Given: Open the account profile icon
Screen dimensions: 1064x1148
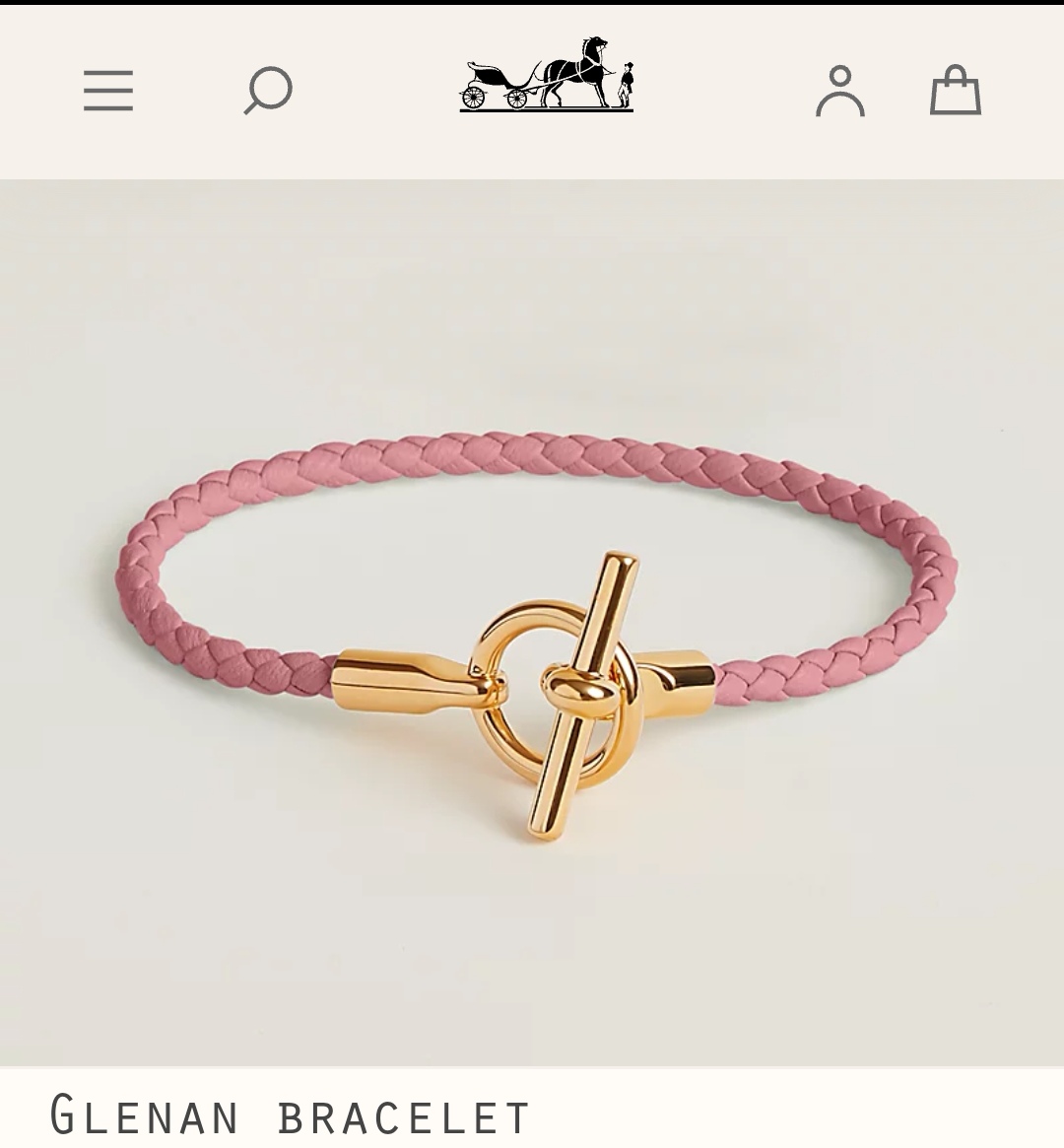Looking at the screenshot, I should pyautogui.click(x=839, y=92).
